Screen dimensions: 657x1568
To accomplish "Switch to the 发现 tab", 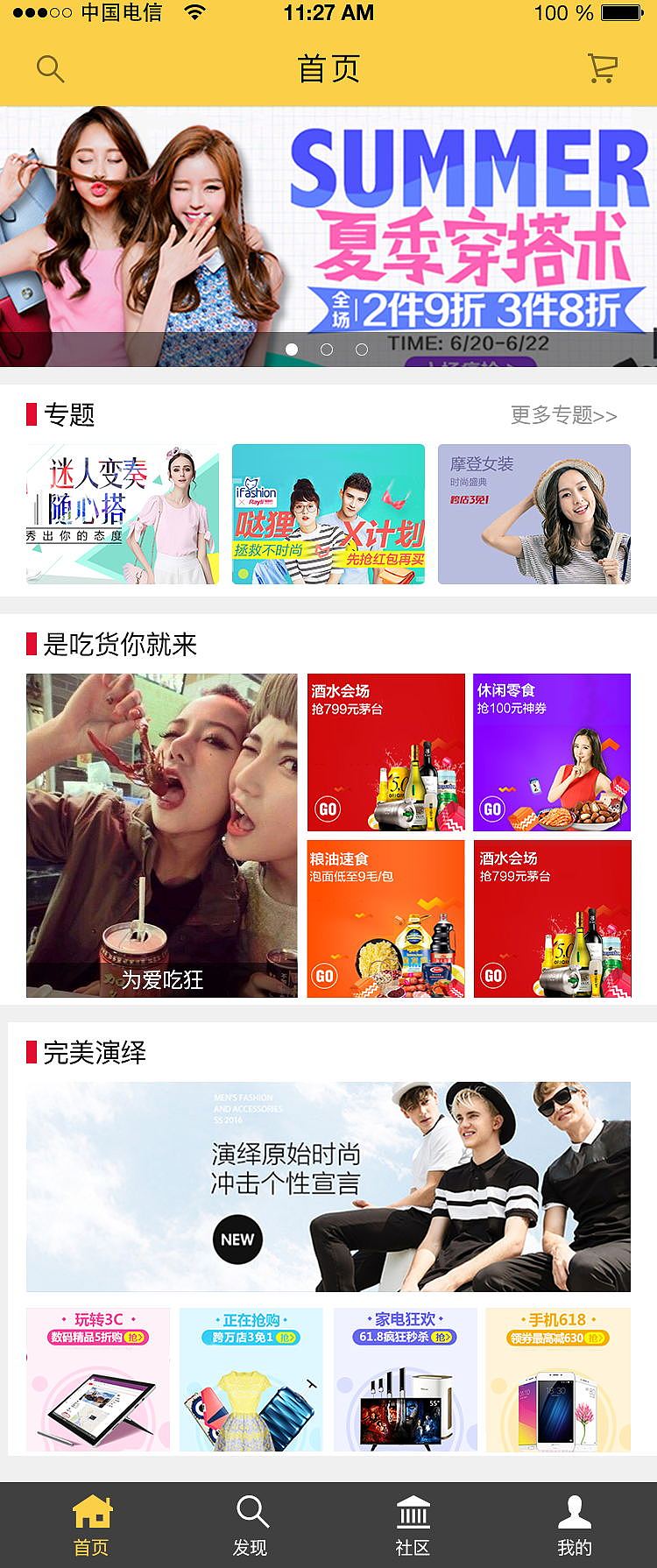I will (x=251, y=1525).
